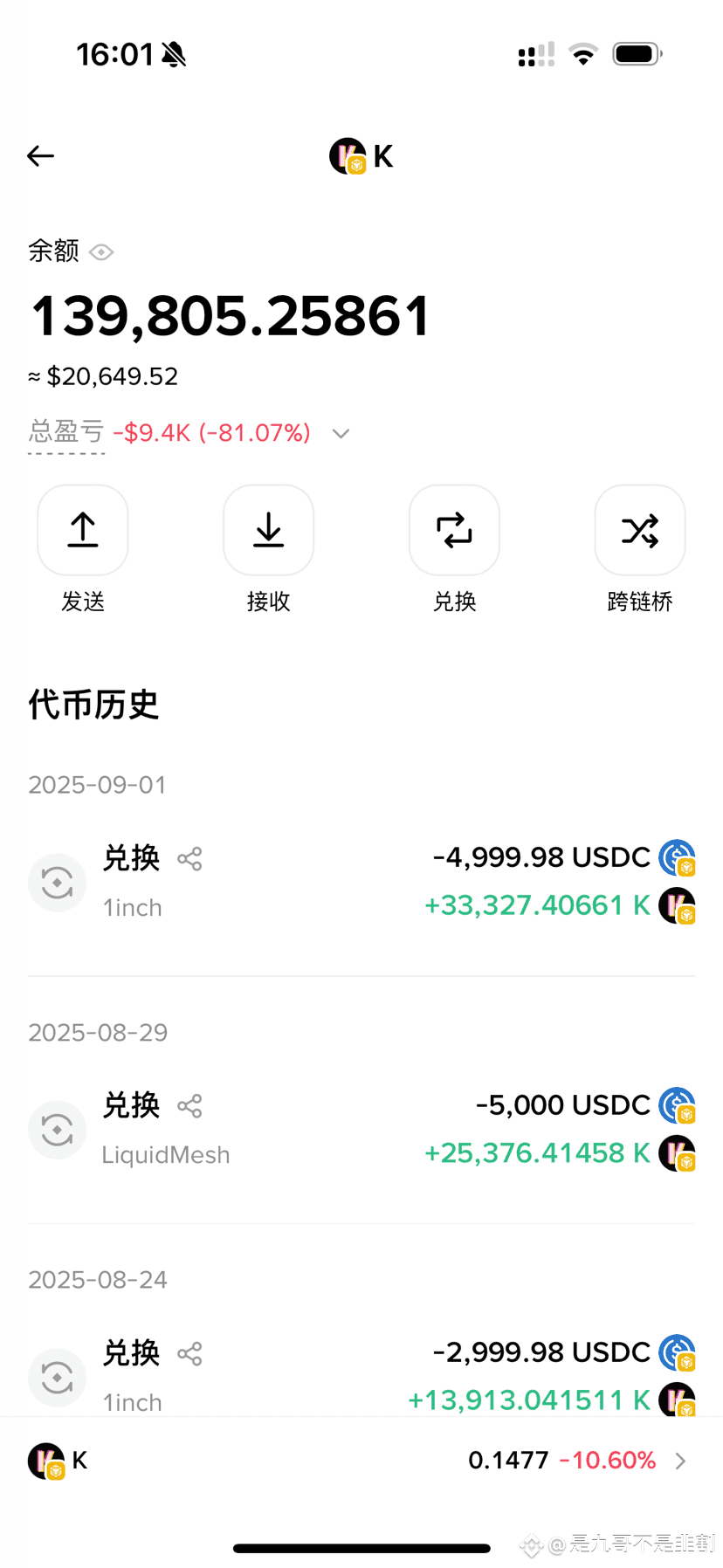Image resolution: width=723 pixels, height=1568 pixels.
Task: Open the 2025-08-24 swap of 2,999.98 USDC
Action: [x=361, y=1376]
